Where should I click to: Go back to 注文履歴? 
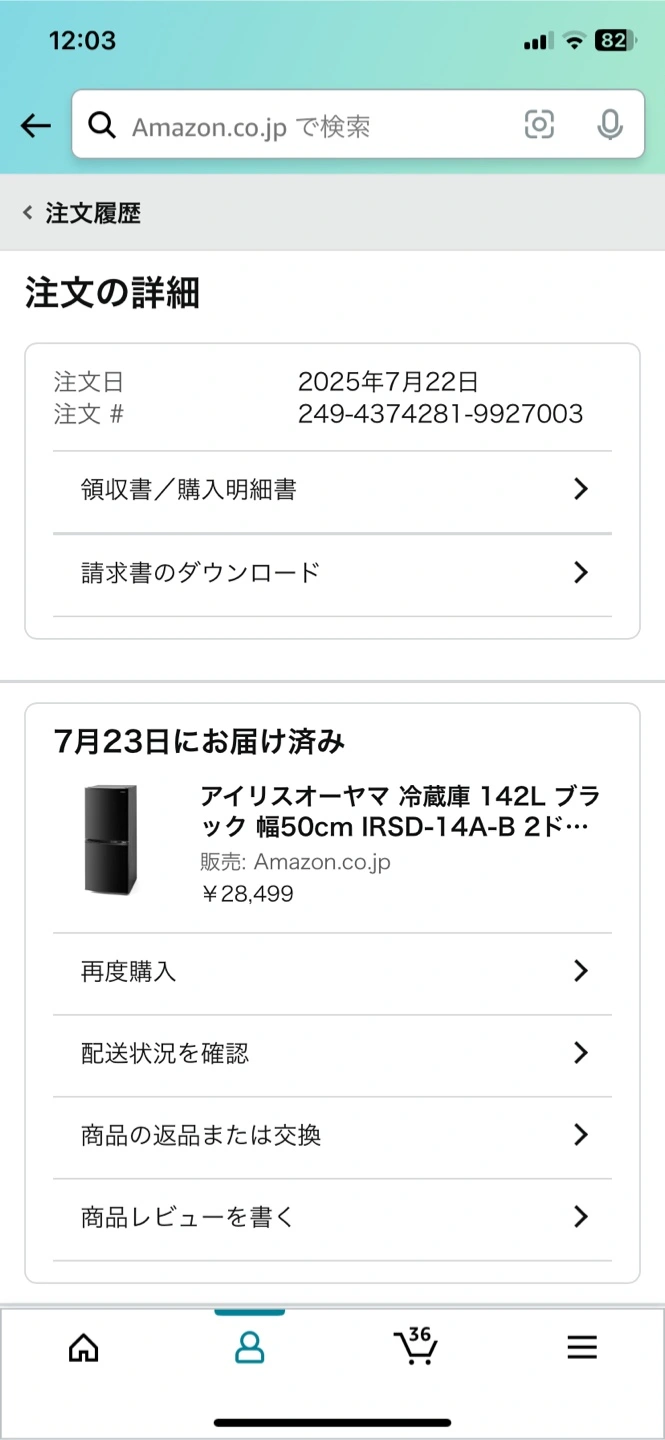[x=82, y=213]
